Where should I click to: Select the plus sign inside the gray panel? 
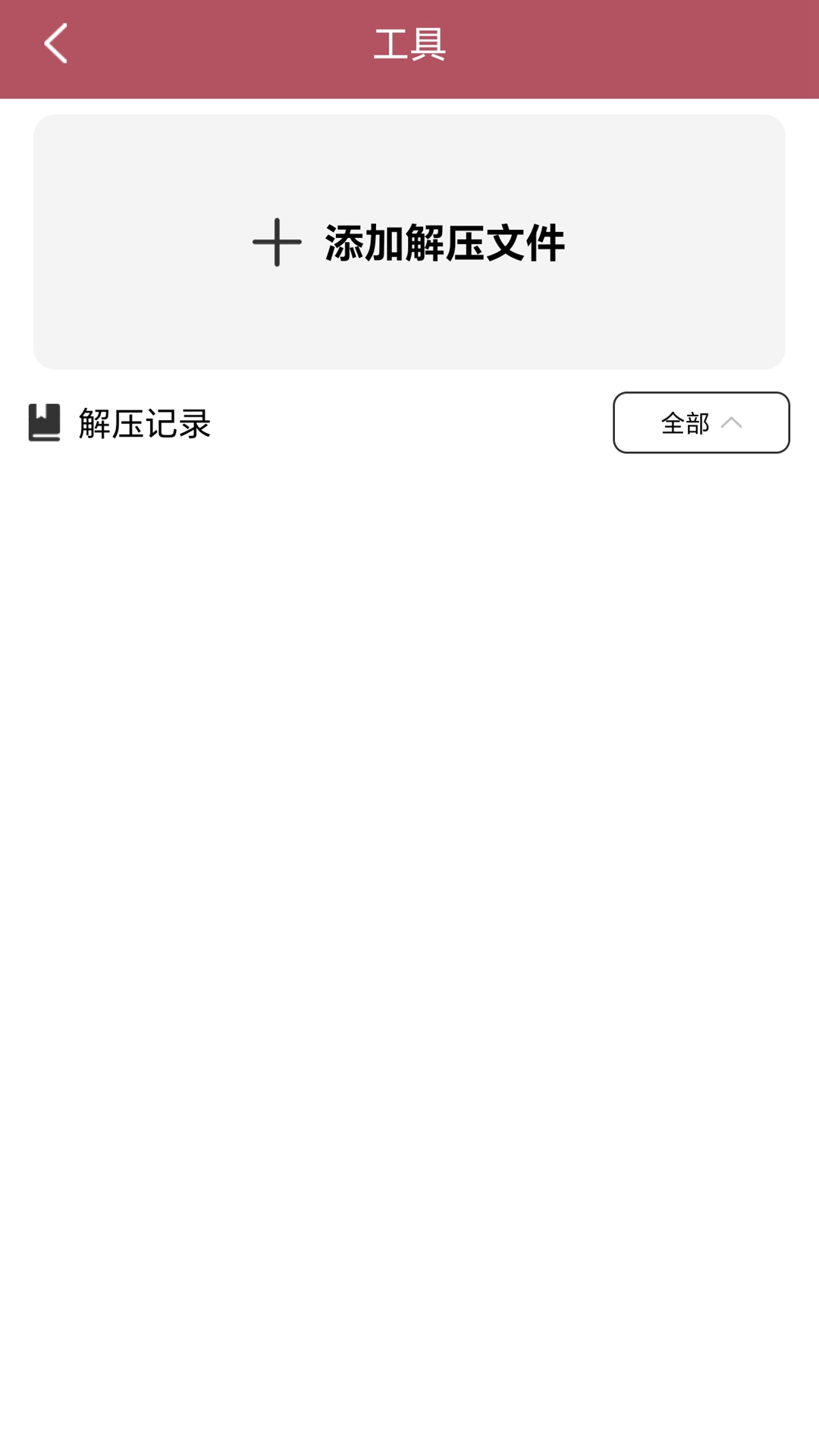(275, 243)
